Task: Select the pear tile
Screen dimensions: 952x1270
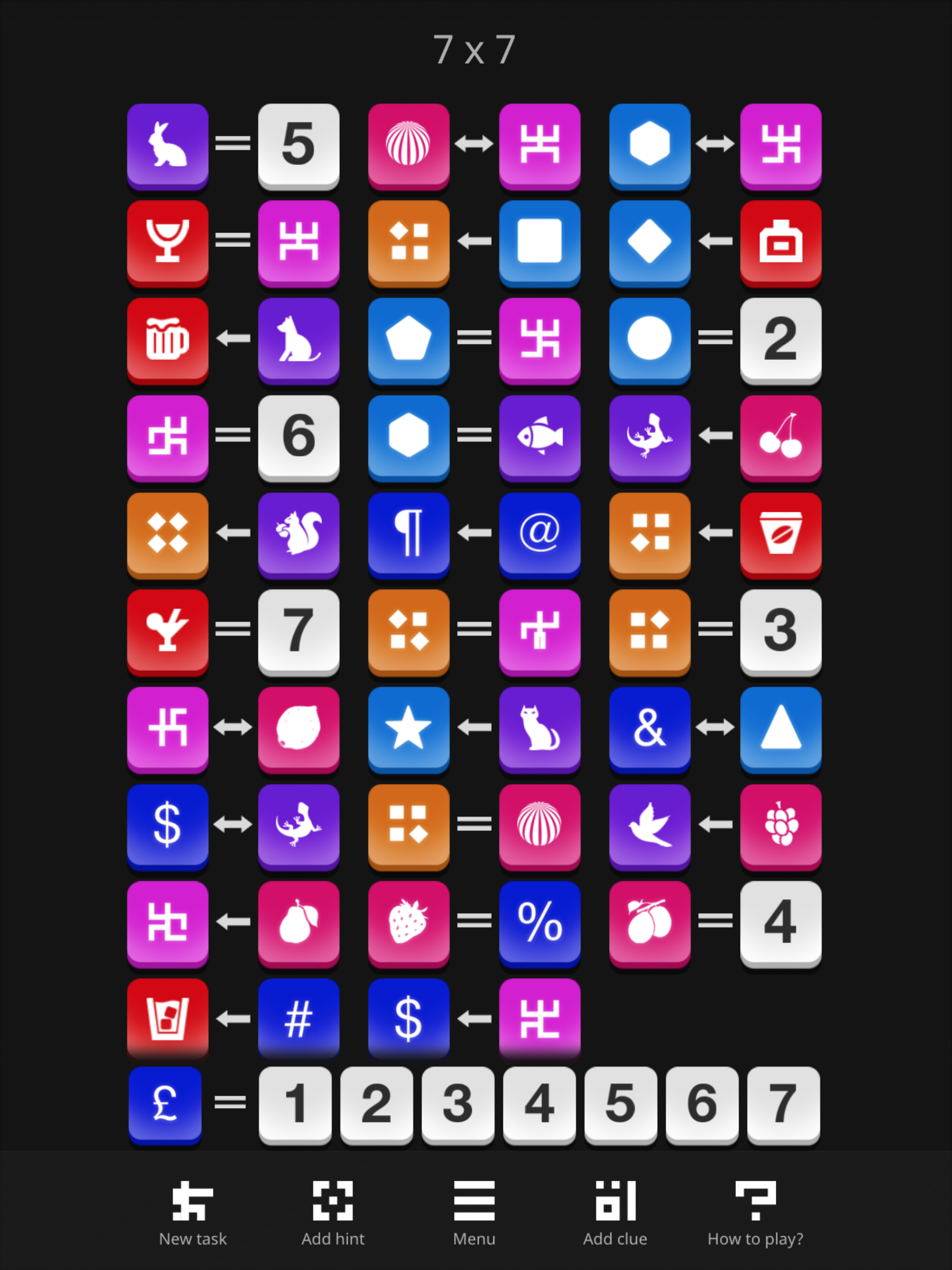Action: point(298,922)
